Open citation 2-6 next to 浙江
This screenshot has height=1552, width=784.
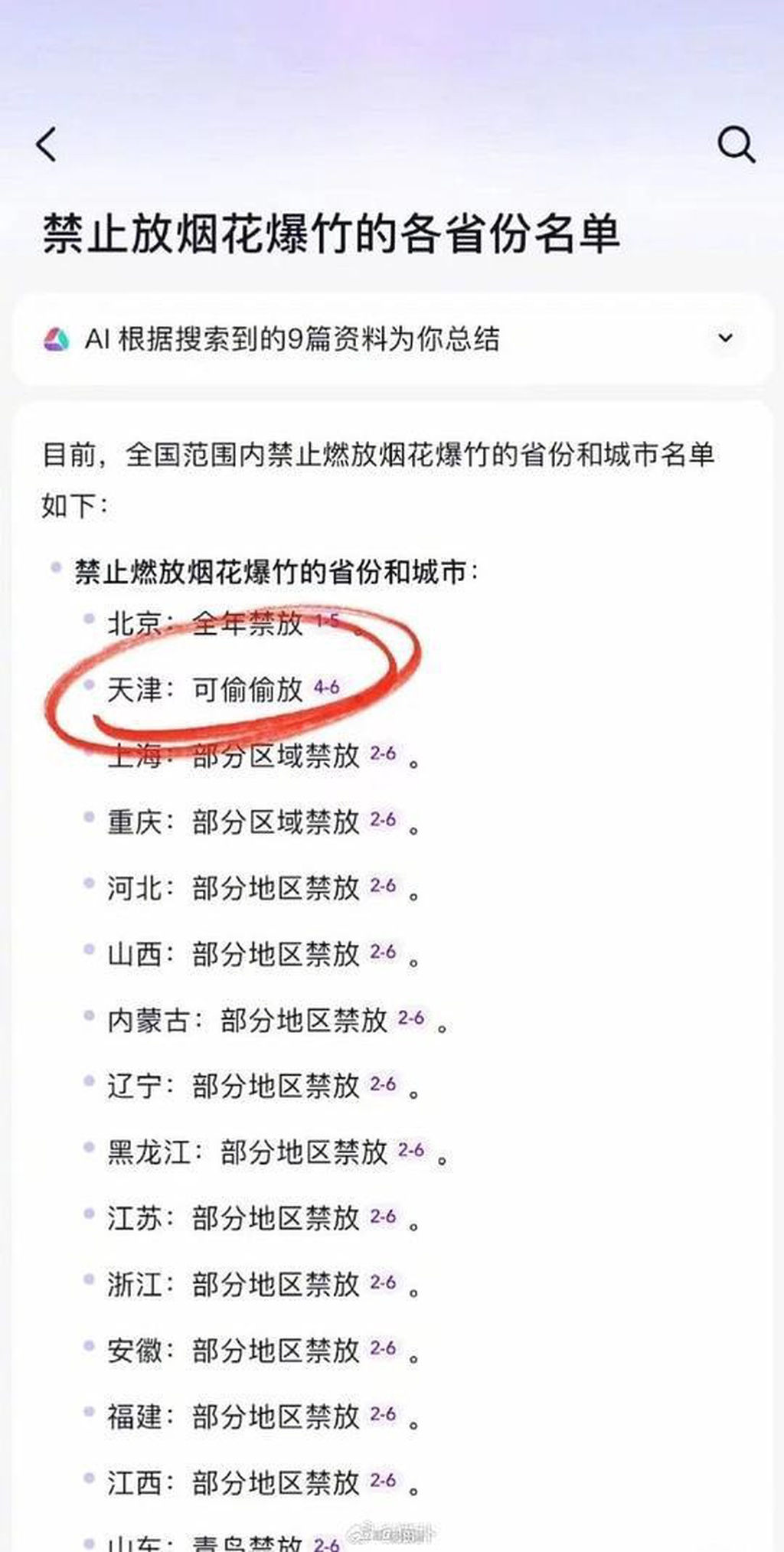click(x=383, y=1282)
